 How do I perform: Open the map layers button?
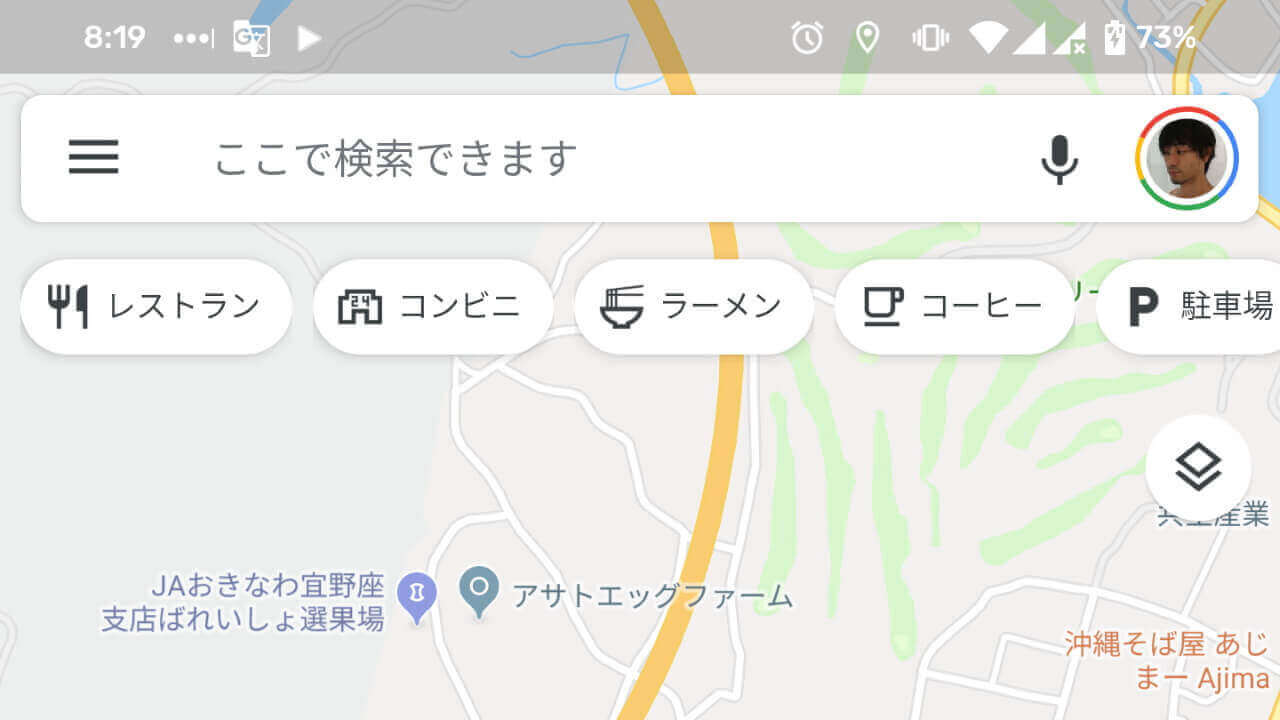click(x=1197, y=467)
